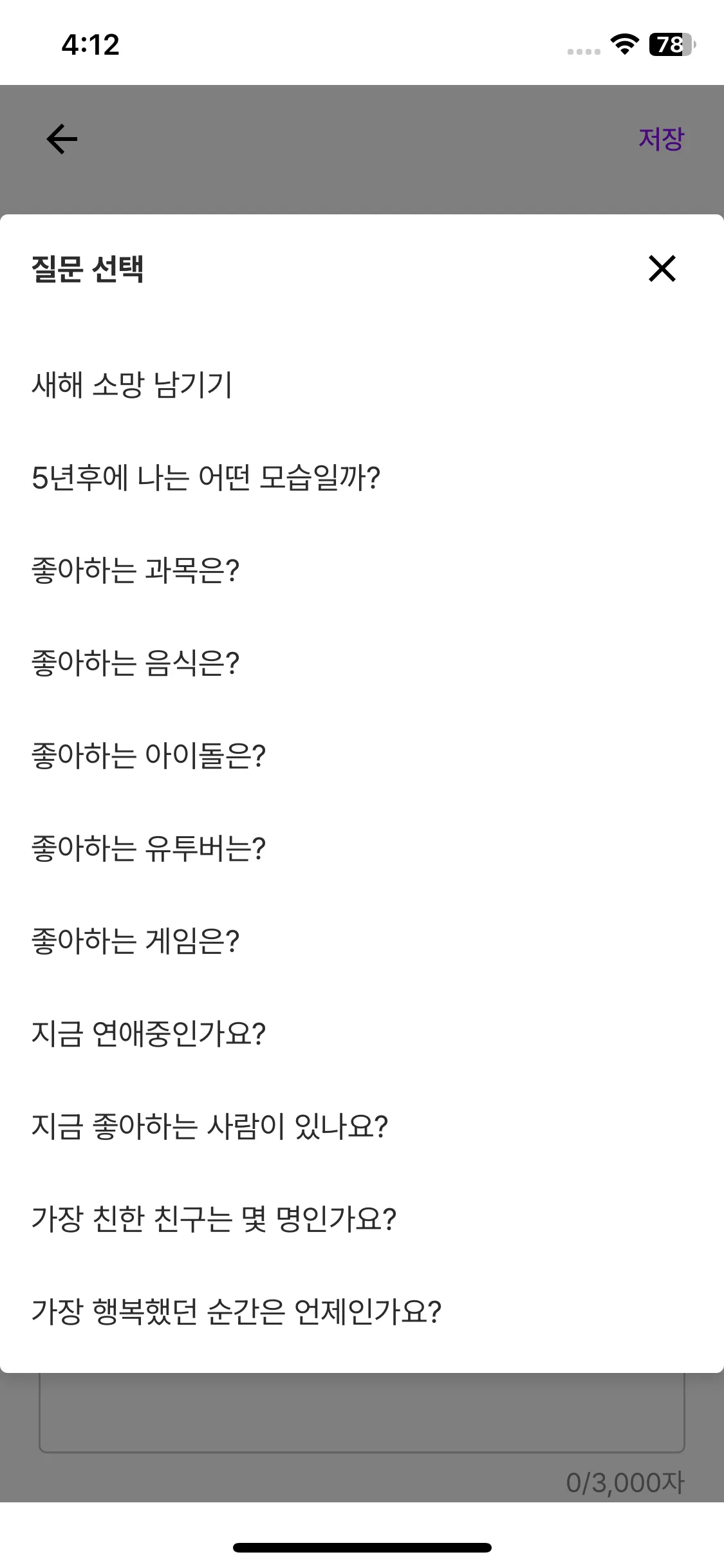The image size is (724, 1568).
Task: Select the question 새해 소망 남기기
Action: [x=132, y=385]
